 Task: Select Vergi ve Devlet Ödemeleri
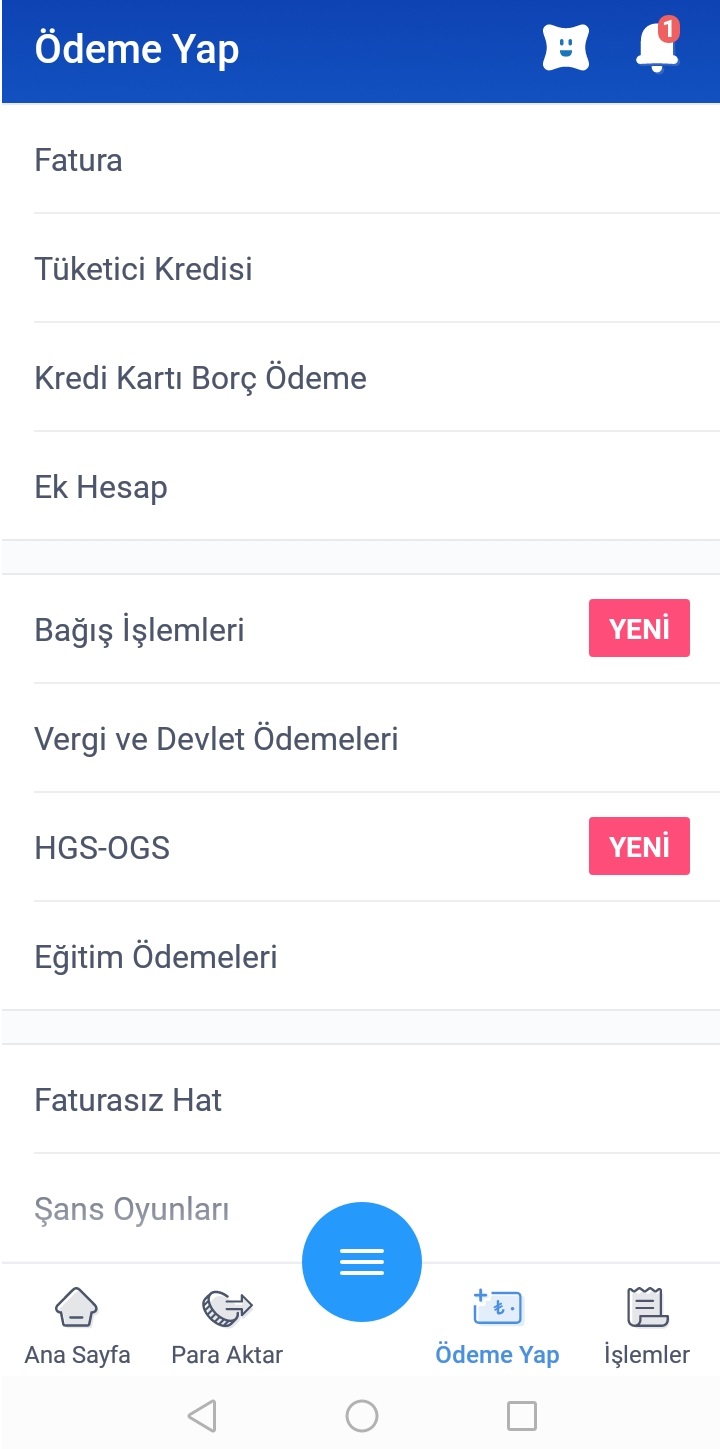[360, 739]
